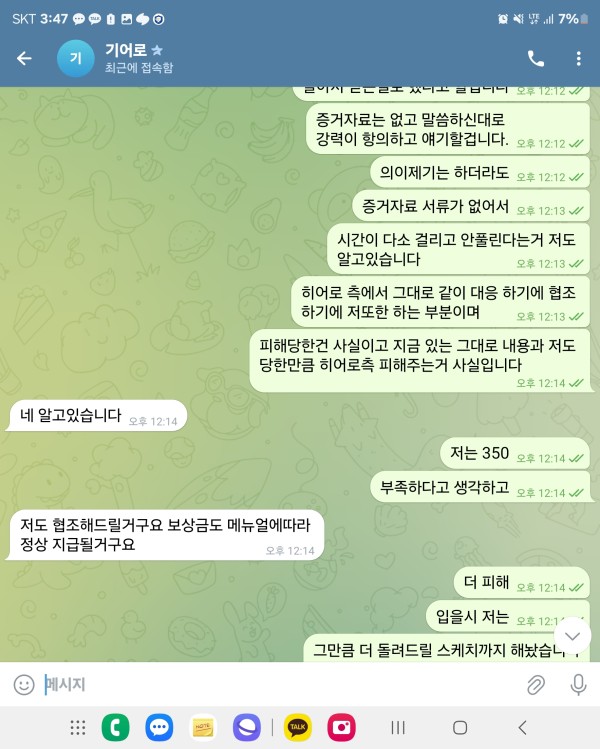This screenshot has width=600, height=749.
Task: Open the purple internet browser app
Action: tap(246, 727)
